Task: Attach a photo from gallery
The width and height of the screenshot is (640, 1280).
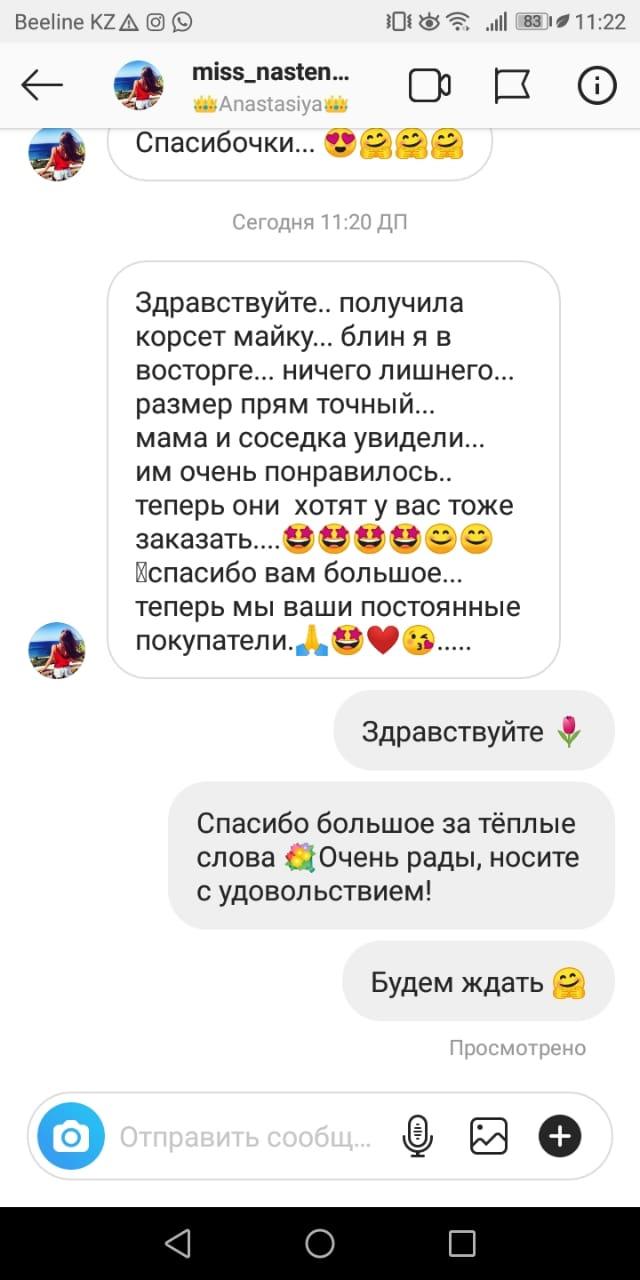Action: coord(489,1136)
